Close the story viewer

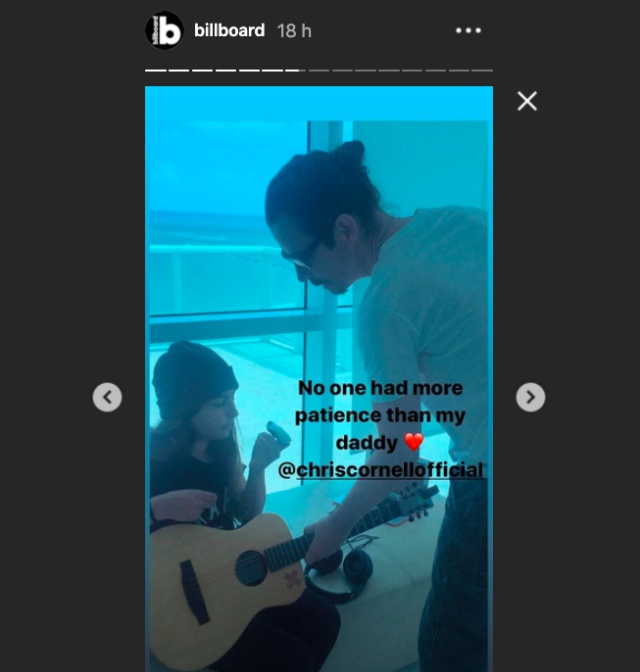(527, 101)
